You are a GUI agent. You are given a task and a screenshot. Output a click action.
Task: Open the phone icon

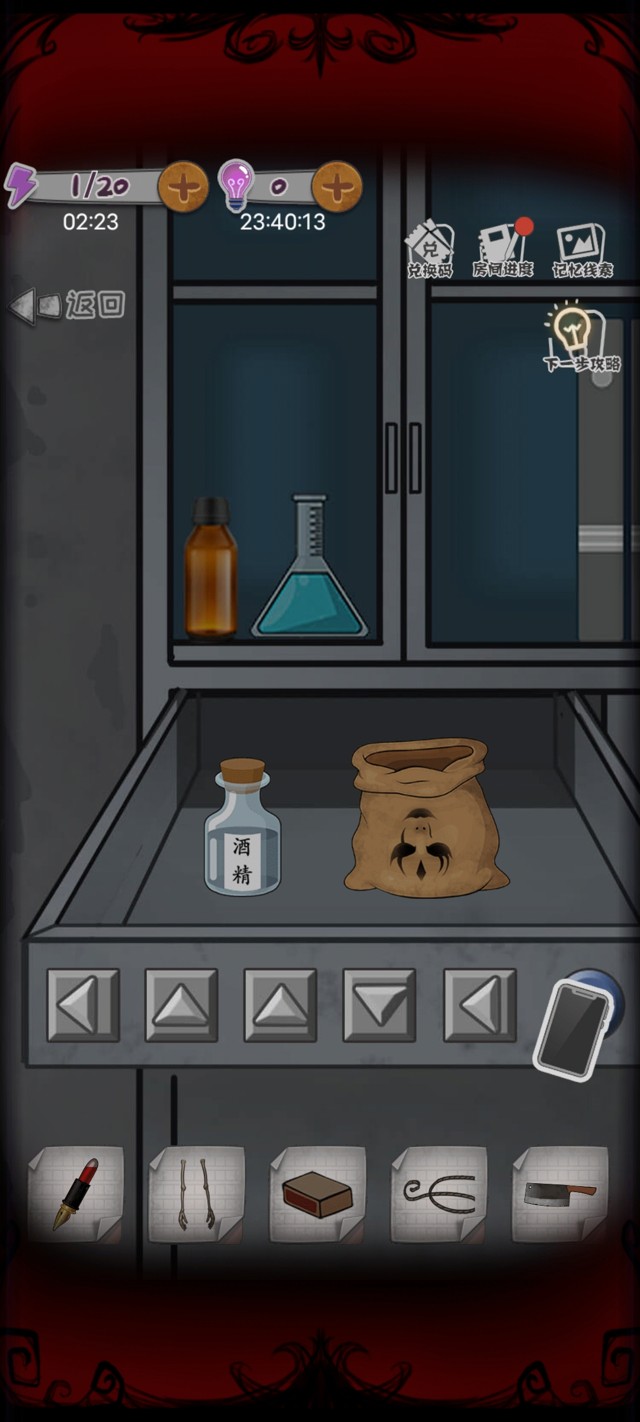(x=573, y=1027)
